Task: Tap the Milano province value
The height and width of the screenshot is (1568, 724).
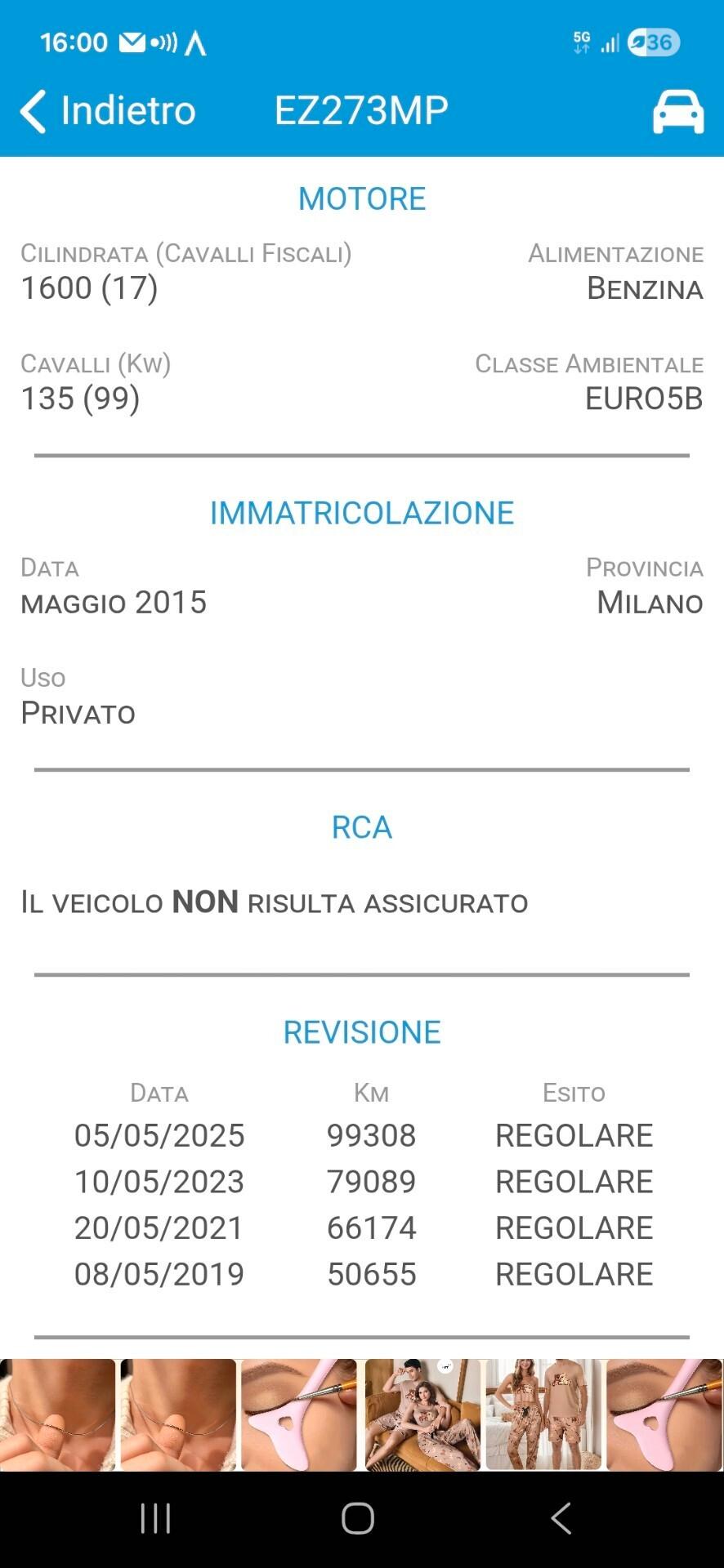Action: click(x=650, y=603)
